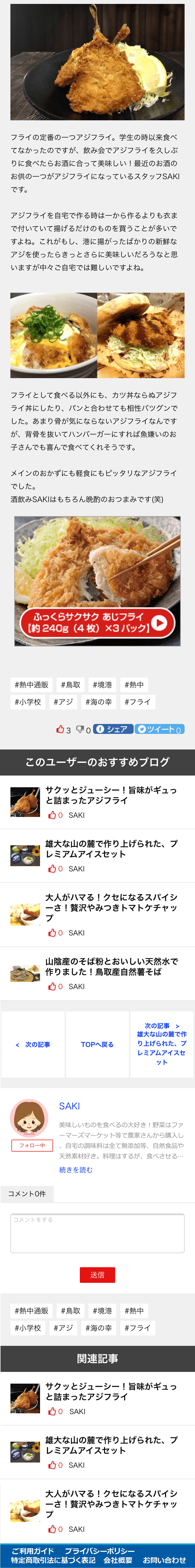Expand profile with 続きを読む

point(76,1170)
